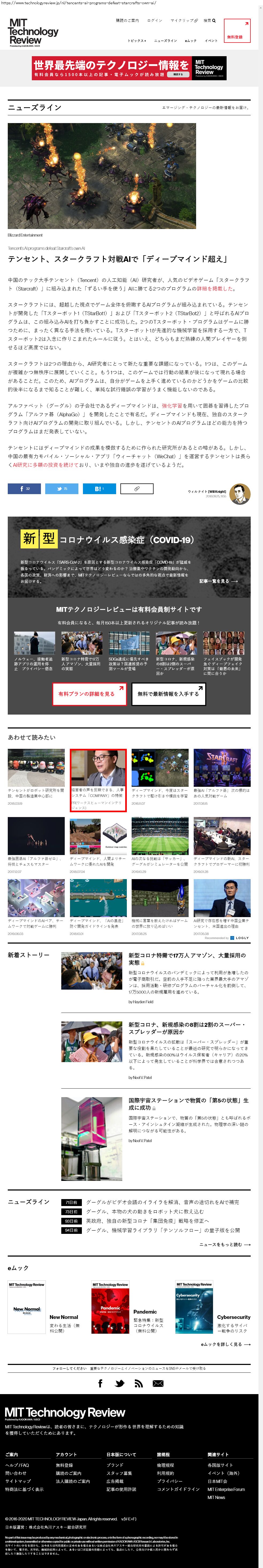Open 記事一覧を見る in the COVID-19 banner
Viewport: 263px width, 1568px height.
click(218, 581)
